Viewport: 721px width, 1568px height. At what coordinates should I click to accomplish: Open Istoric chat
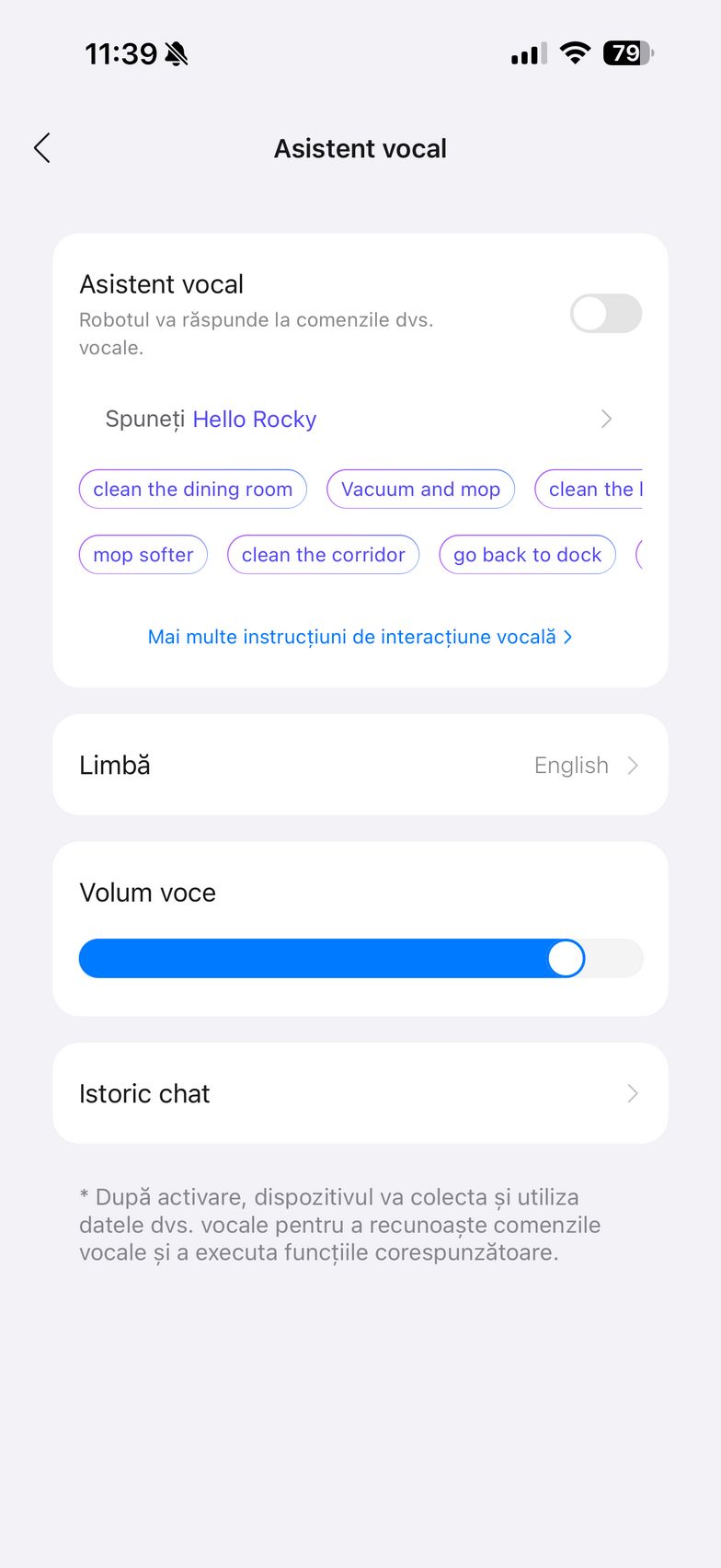[360, 1094]
